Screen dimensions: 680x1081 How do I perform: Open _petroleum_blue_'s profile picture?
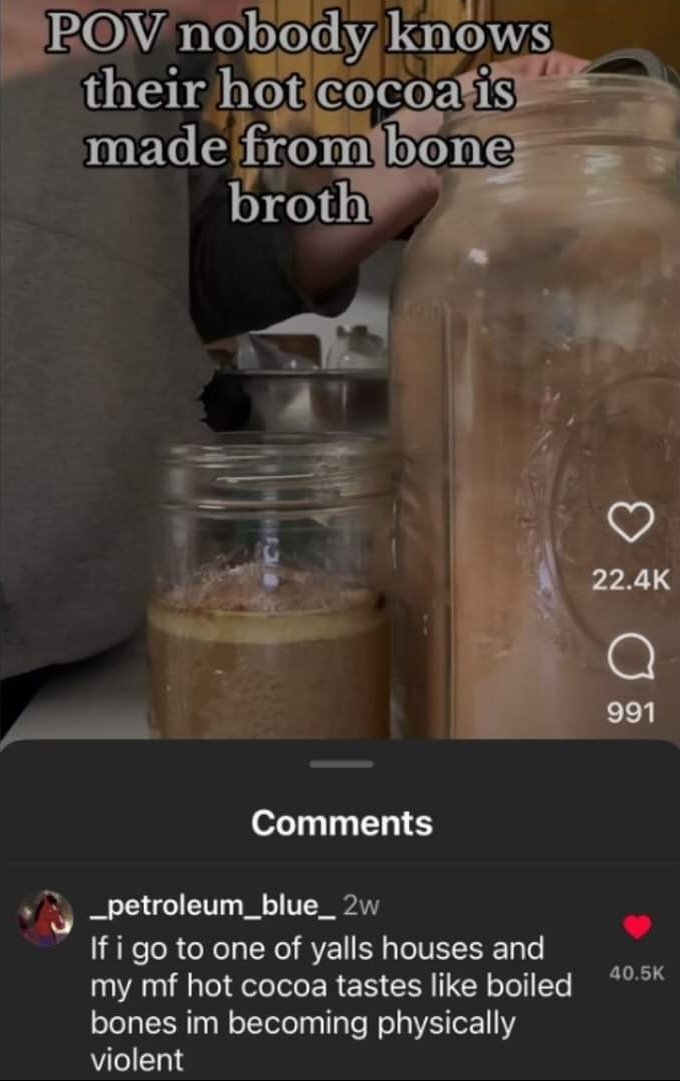[46, 920]
